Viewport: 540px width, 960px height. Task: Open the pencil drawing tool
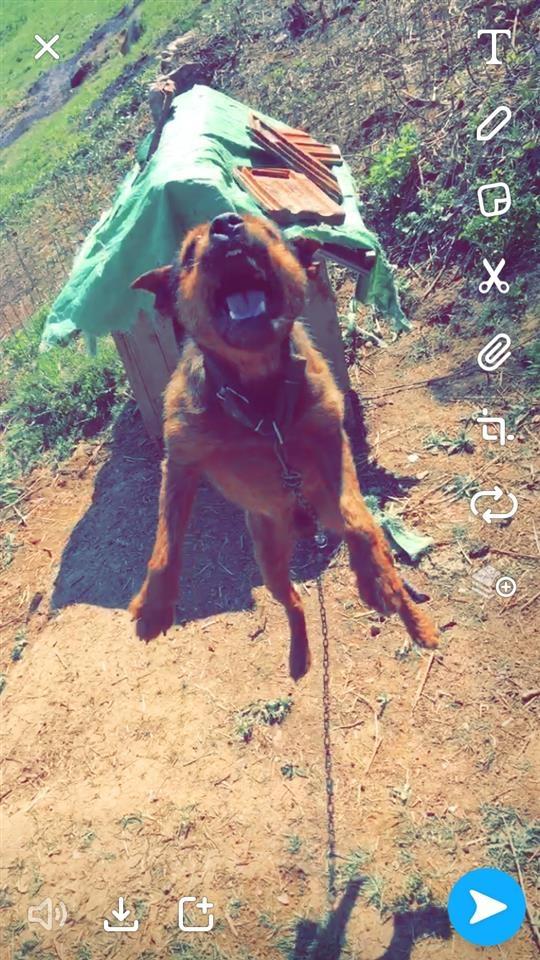(x=493, y=123)
